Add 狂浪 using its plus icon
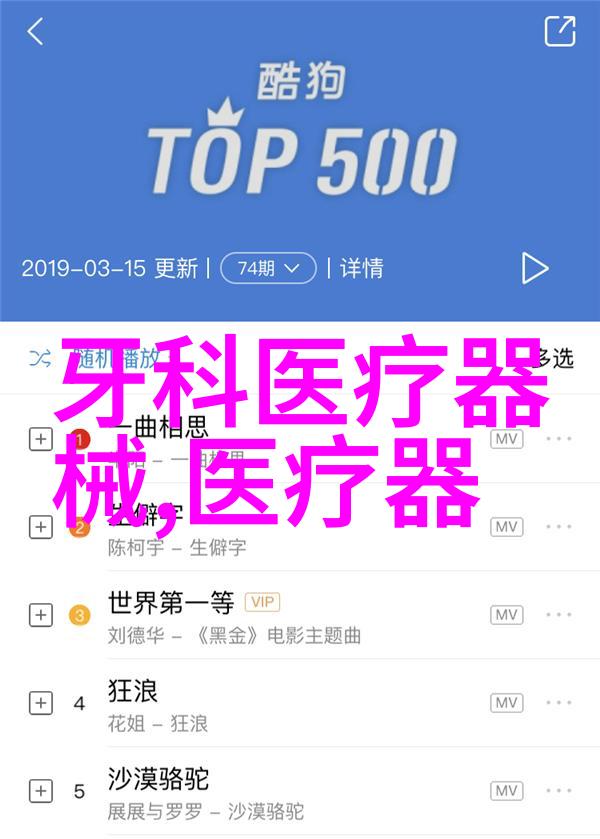The height and width of the screenshot is (839, 600). coord(40,703)
